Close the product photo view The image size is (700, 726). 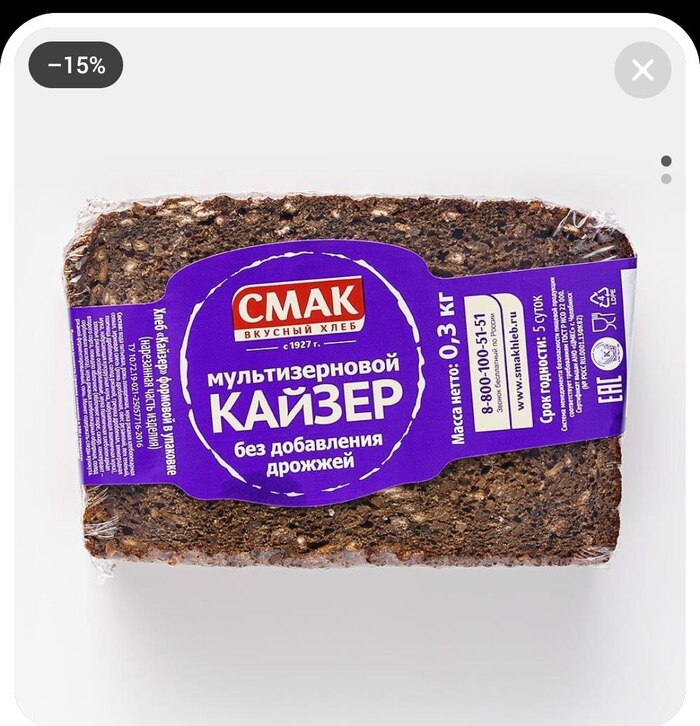pyautogui.click(x=642, y=70)
